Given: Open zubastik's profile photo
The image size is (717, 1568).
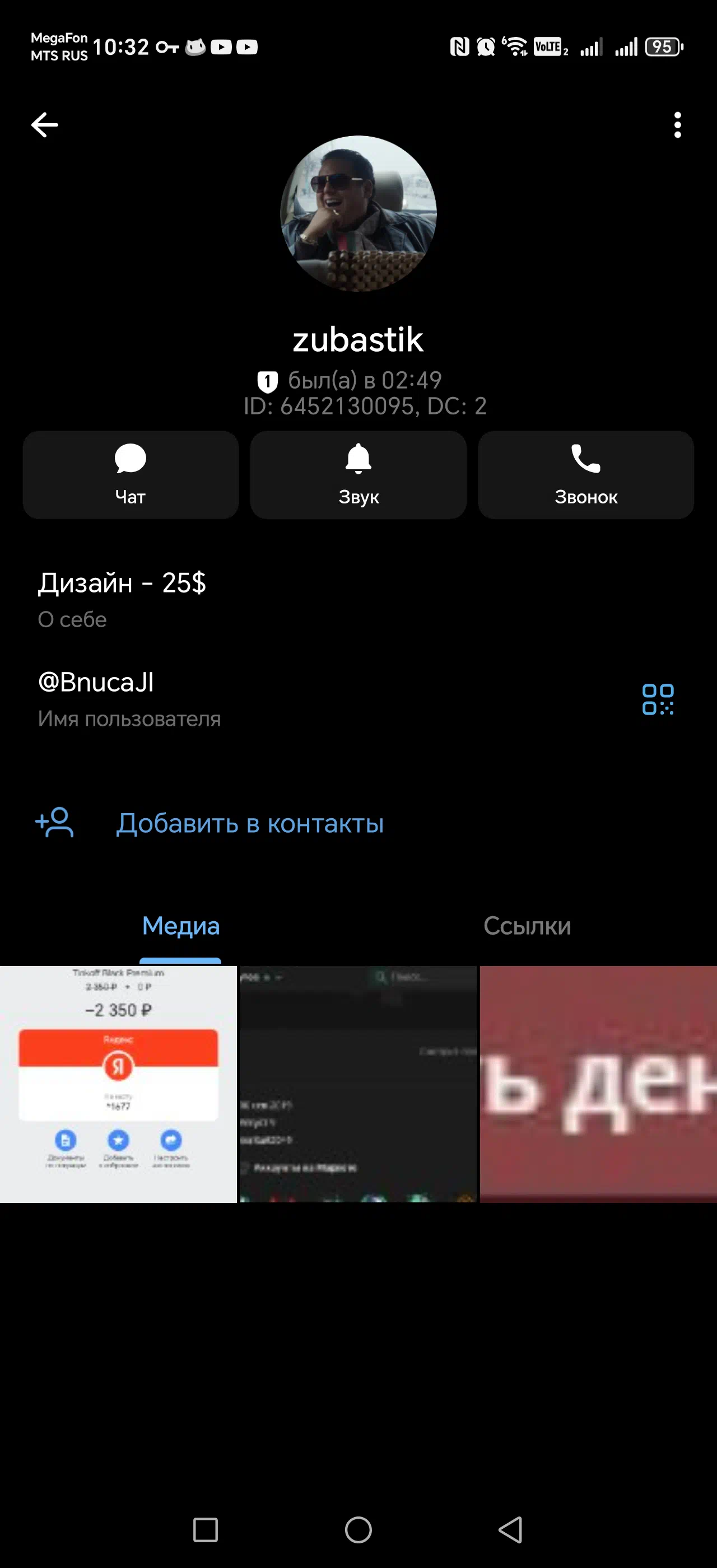Looking at the screenshot, I should pyautogui.click(x=358, y=214).
